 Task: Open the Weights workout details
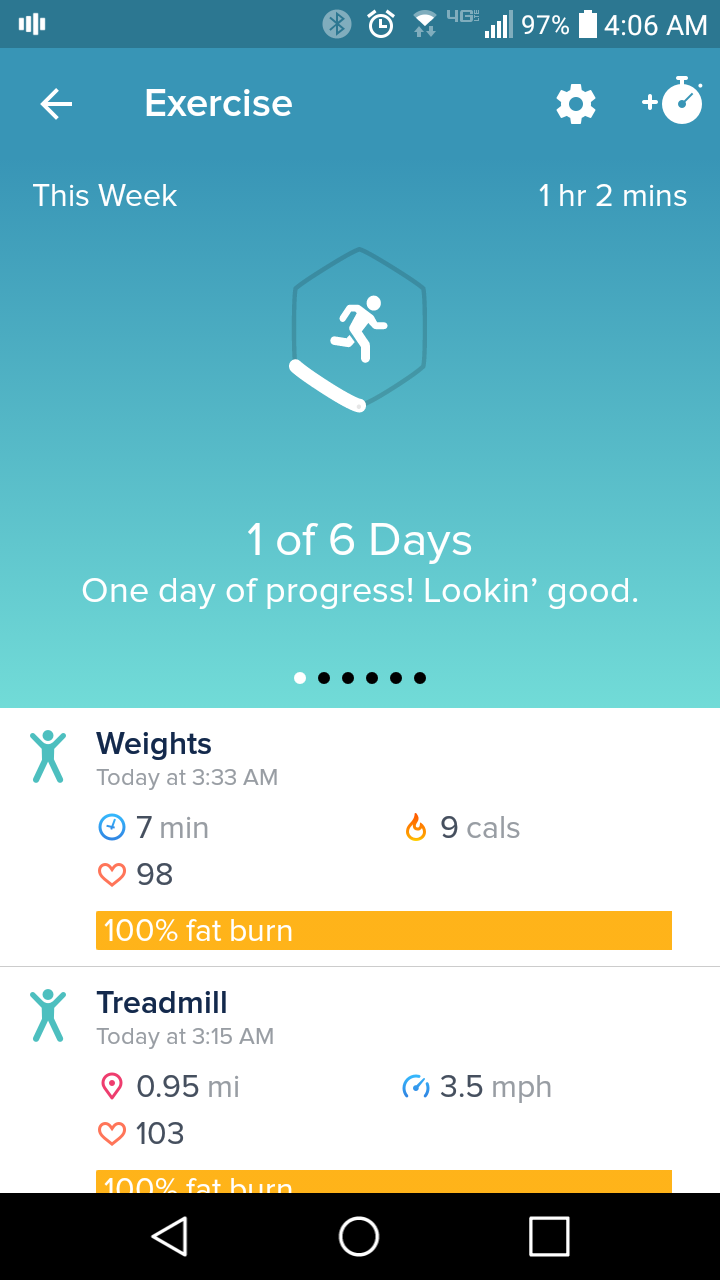(360, 836)
